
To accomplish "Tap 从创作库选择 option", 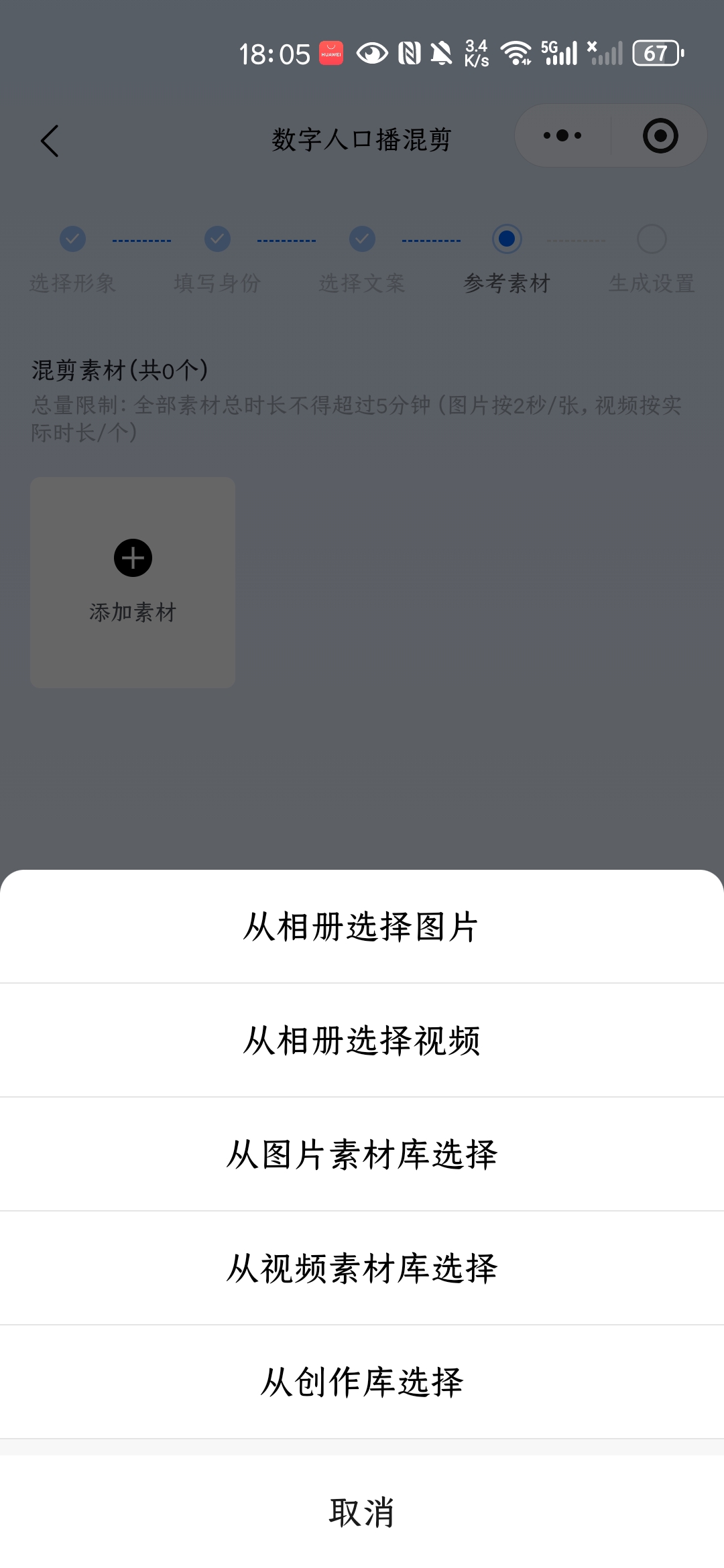I will [x=362, y=1382].
